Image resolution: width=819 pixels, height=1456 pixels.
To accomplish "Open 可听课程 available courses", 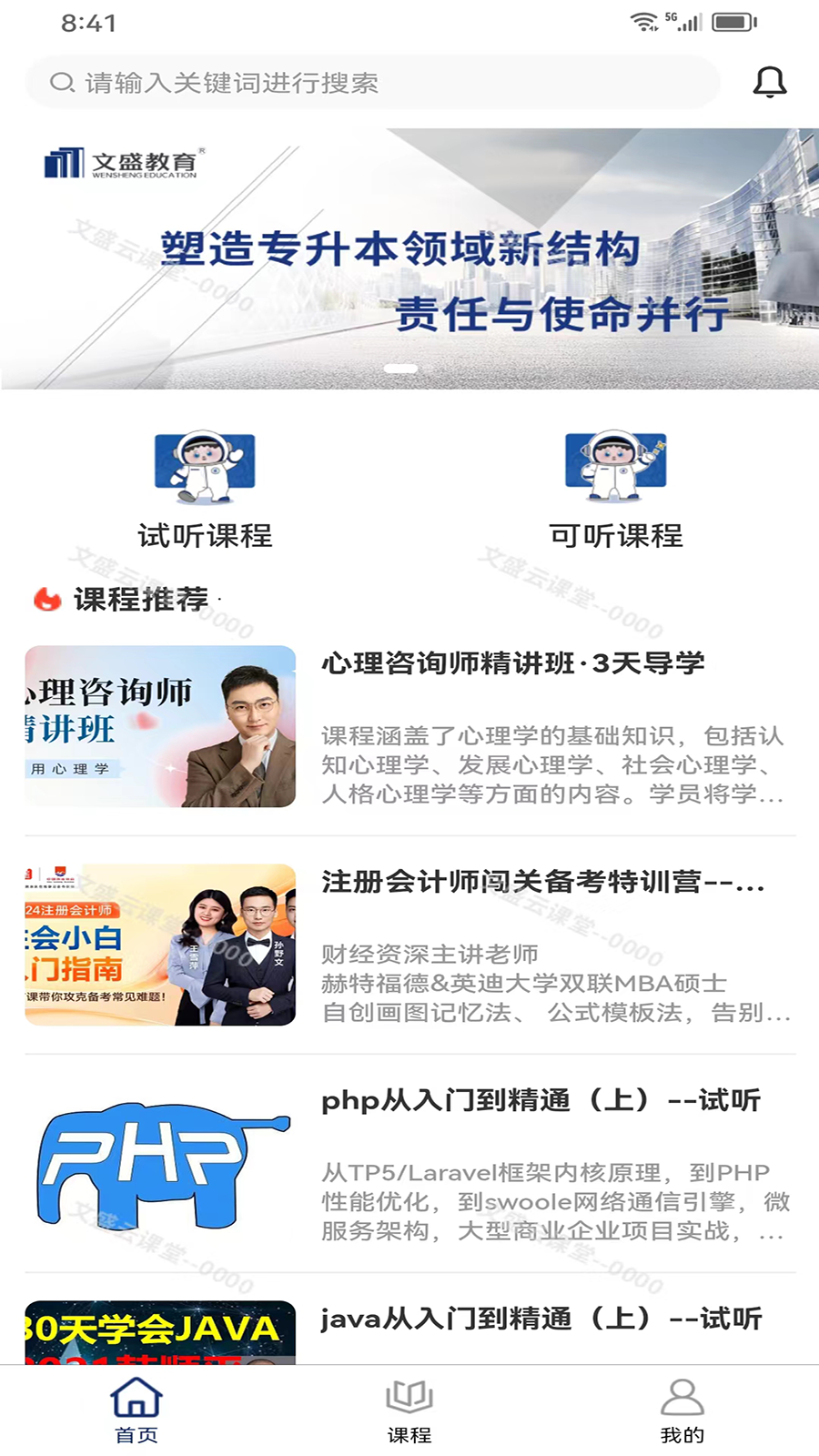I will pyautogui.click(x=616, y=490).
